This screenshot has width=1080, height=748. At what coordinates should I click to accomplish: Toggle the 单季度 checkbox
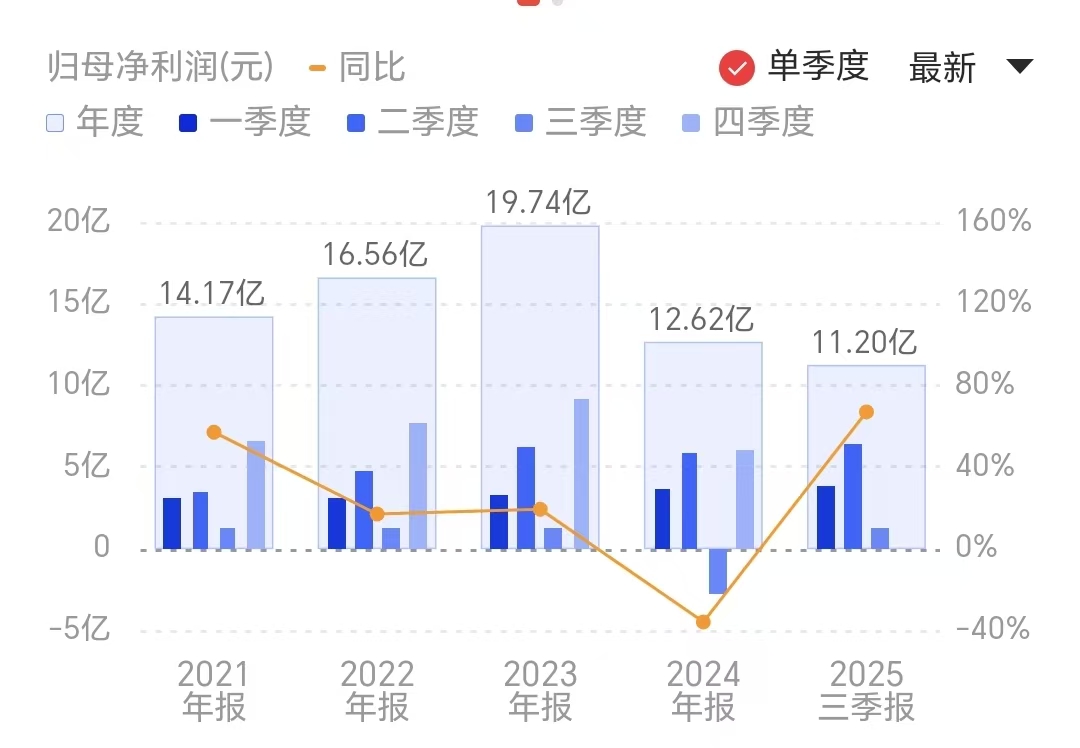pyautogui.click(x=737, y=68)
